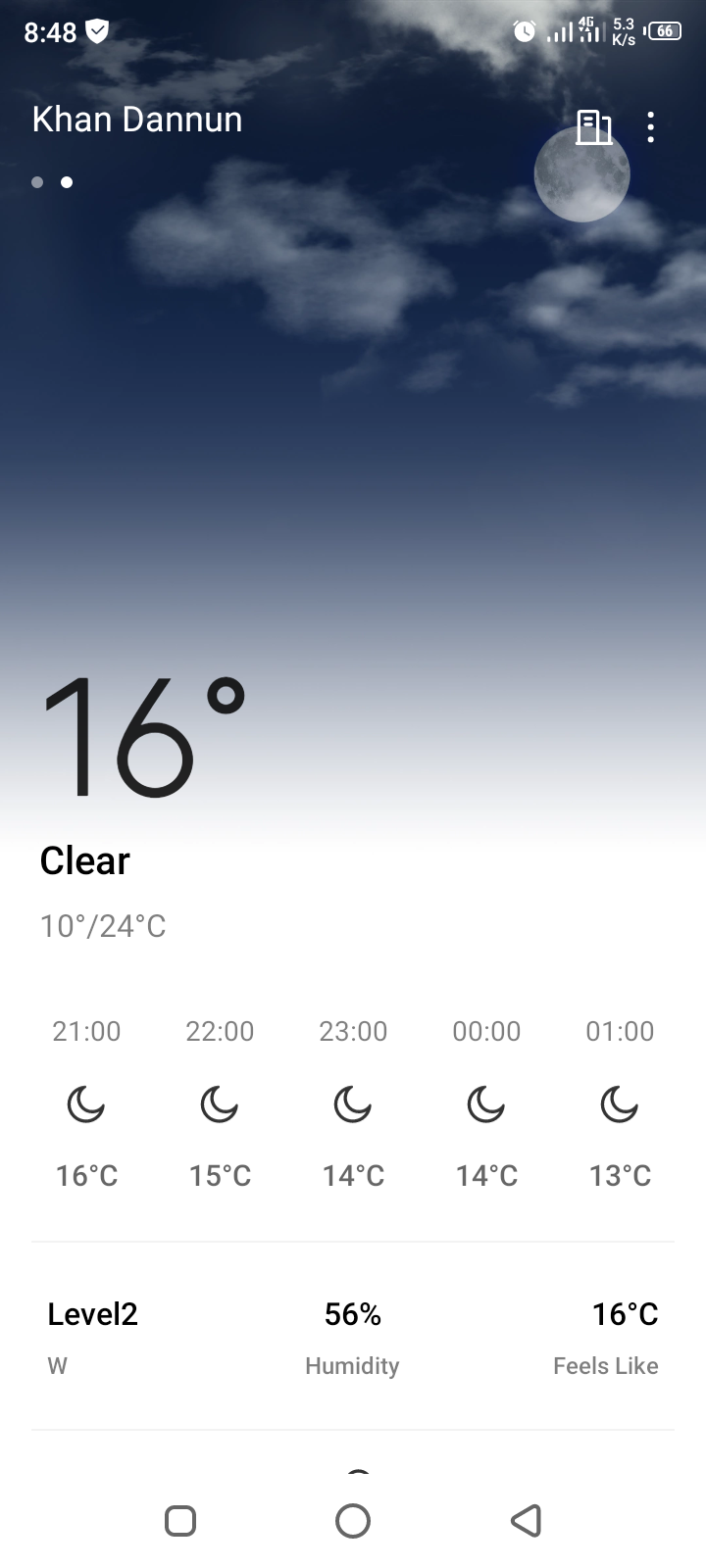The width and height of the screenshot is (706, 1568).
Task: Open the city management icon
Action: pyautogui.click(x=593, y=127)
